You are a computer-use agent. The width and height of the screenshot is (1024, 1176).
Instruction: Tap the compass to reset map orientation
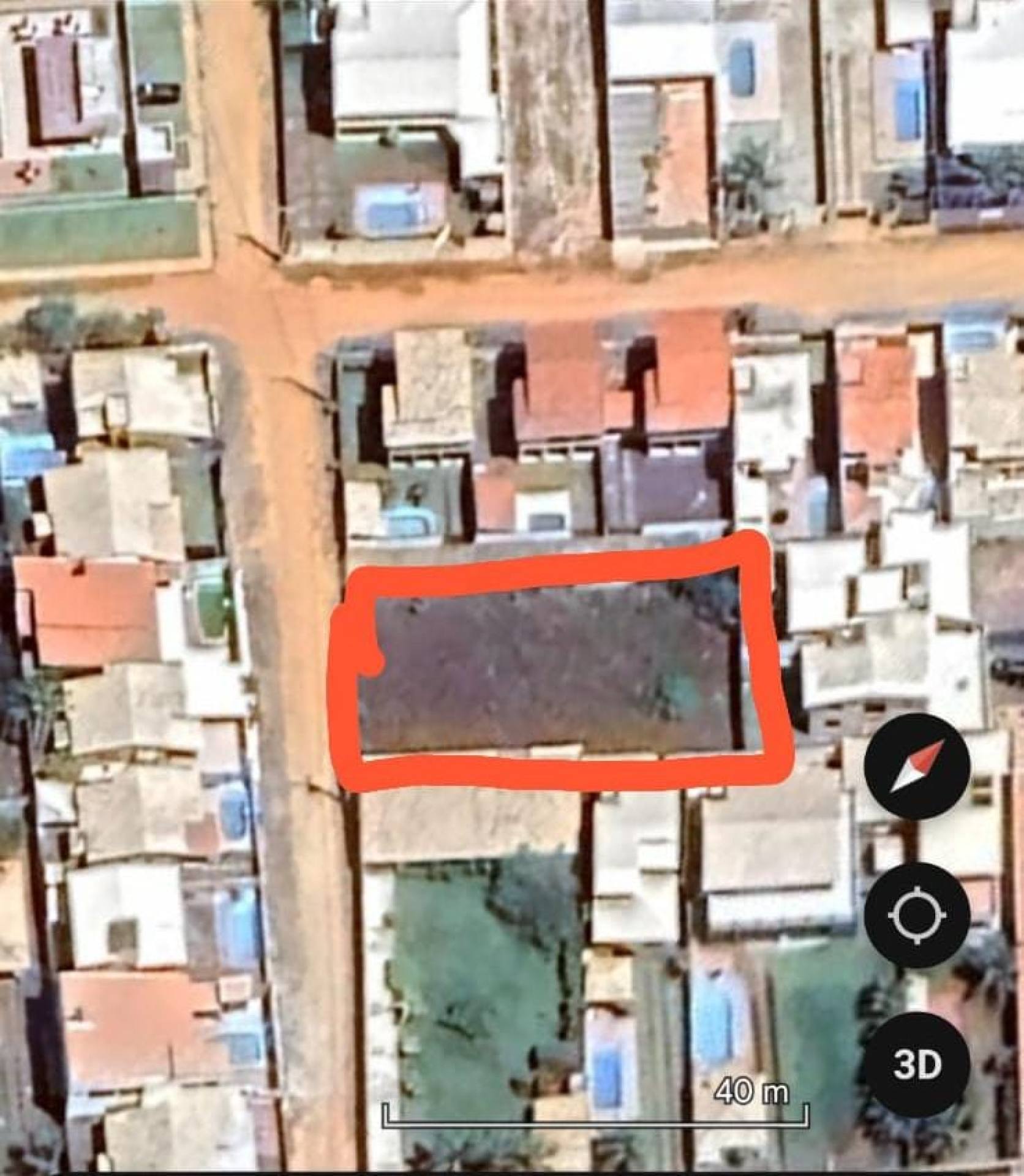point(917,766)
